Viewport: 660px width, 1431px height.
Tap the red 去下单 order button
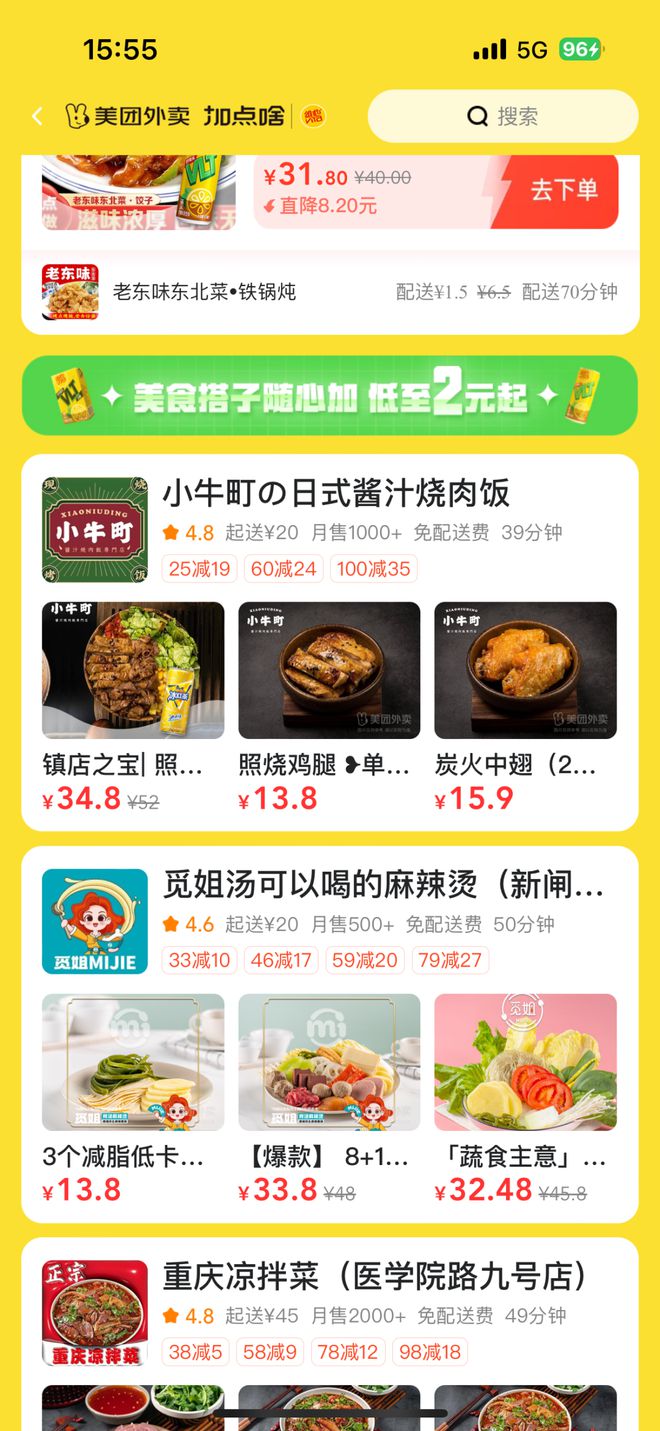click(563, 190)
